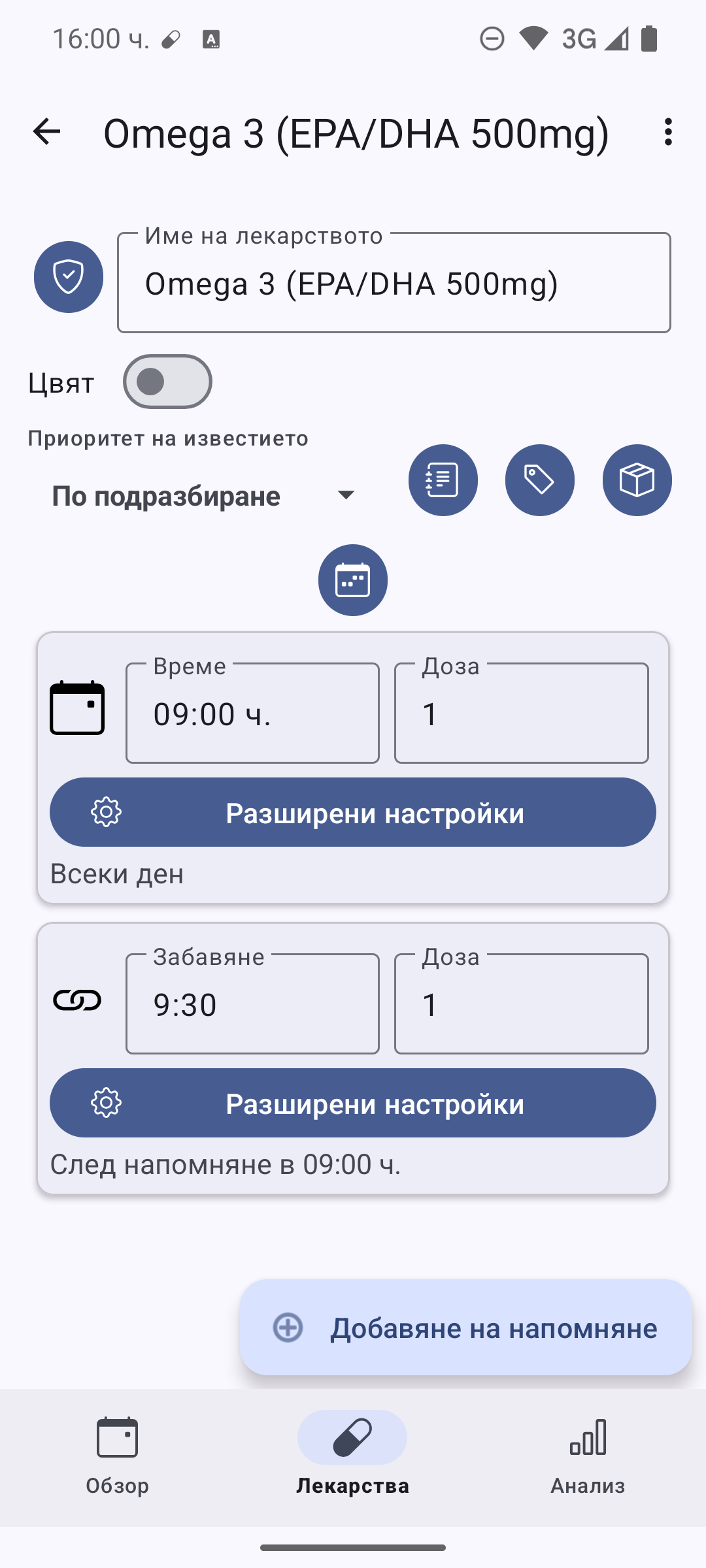This screenshot has width=706, height=1568.
Task: Open the three-dot overflow menu
Action: pyautogui.click(x=667, y=132)
